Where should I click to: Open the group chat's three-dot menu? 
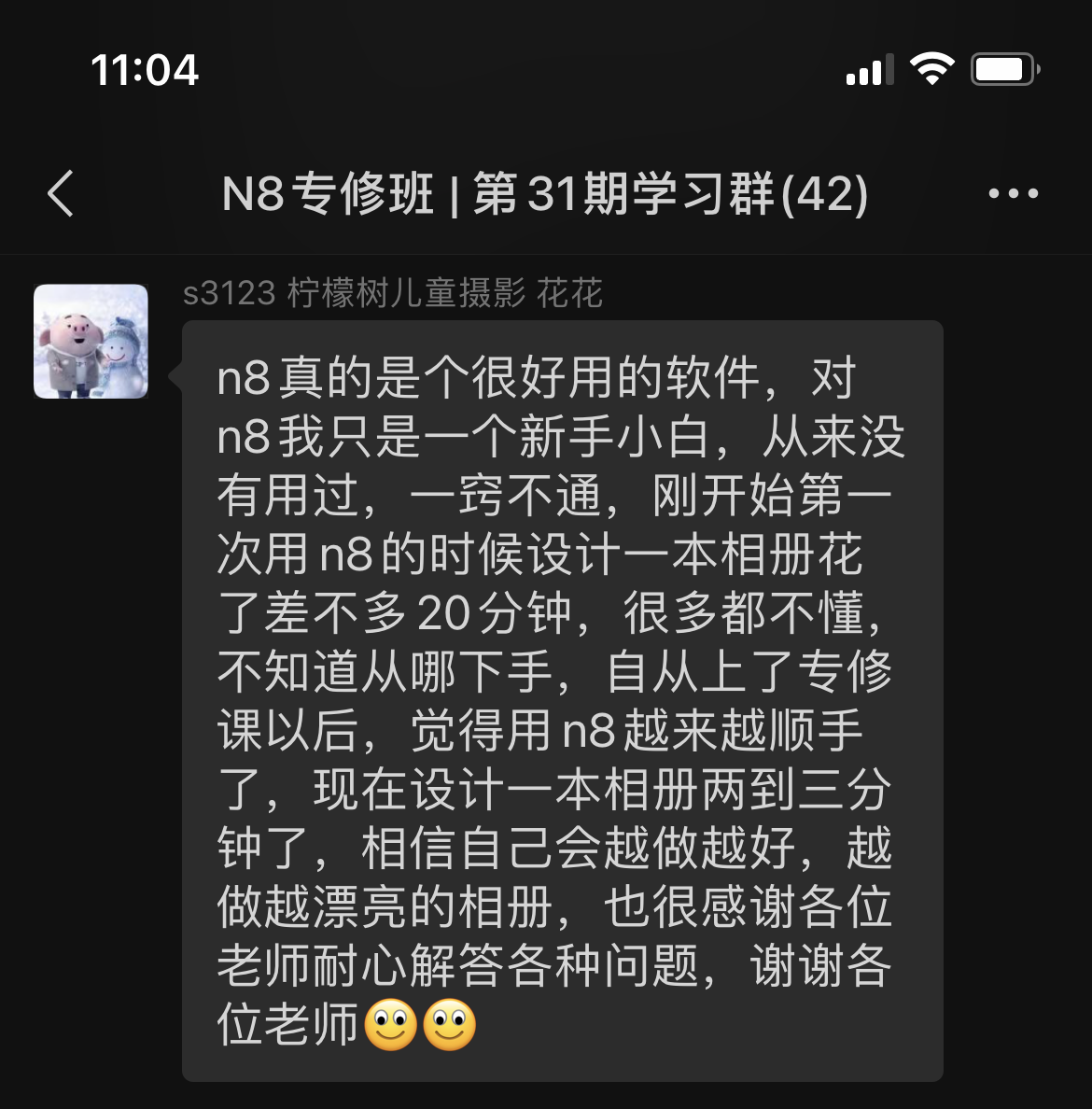[1013, 194]
